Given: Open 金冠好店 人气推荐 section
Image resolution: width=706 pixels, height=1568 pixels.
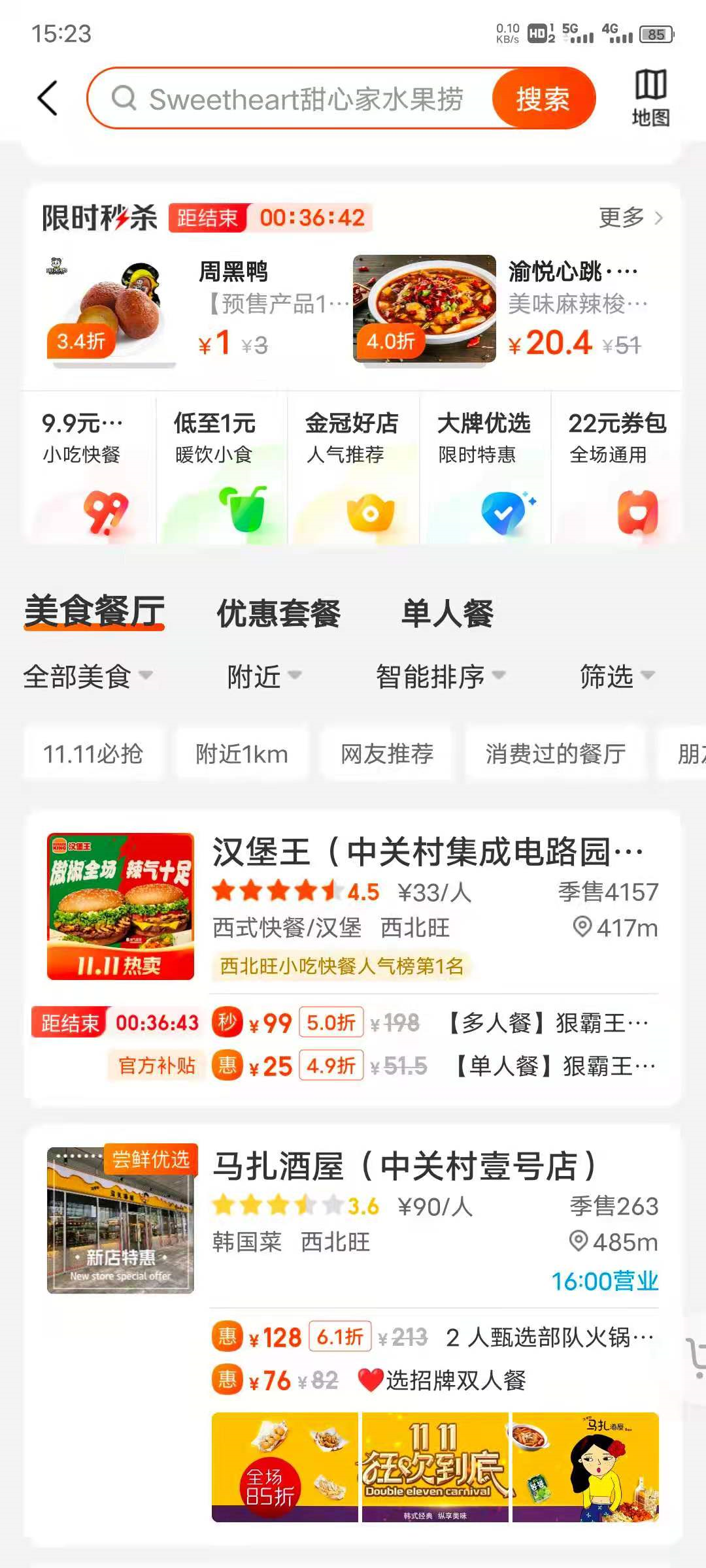Looking at the screenshot, I should [x=353, y=467].
